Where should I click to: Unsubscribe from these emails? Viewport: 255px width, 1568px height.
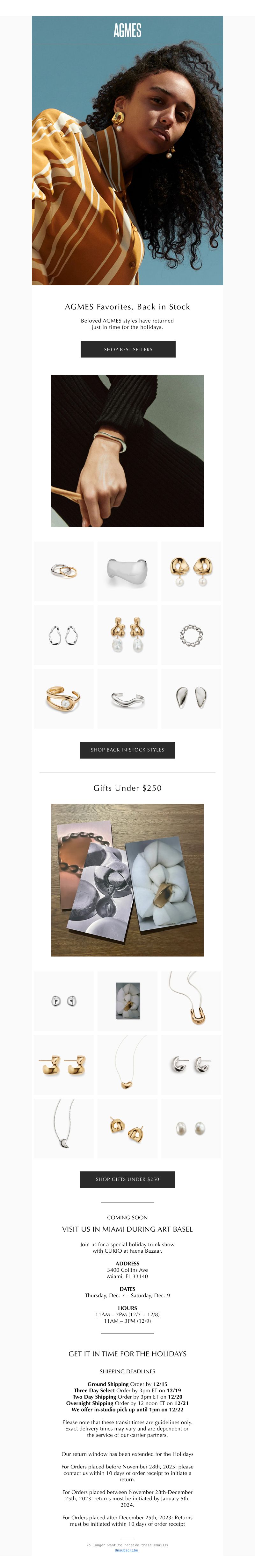(x=126, y=1550)
